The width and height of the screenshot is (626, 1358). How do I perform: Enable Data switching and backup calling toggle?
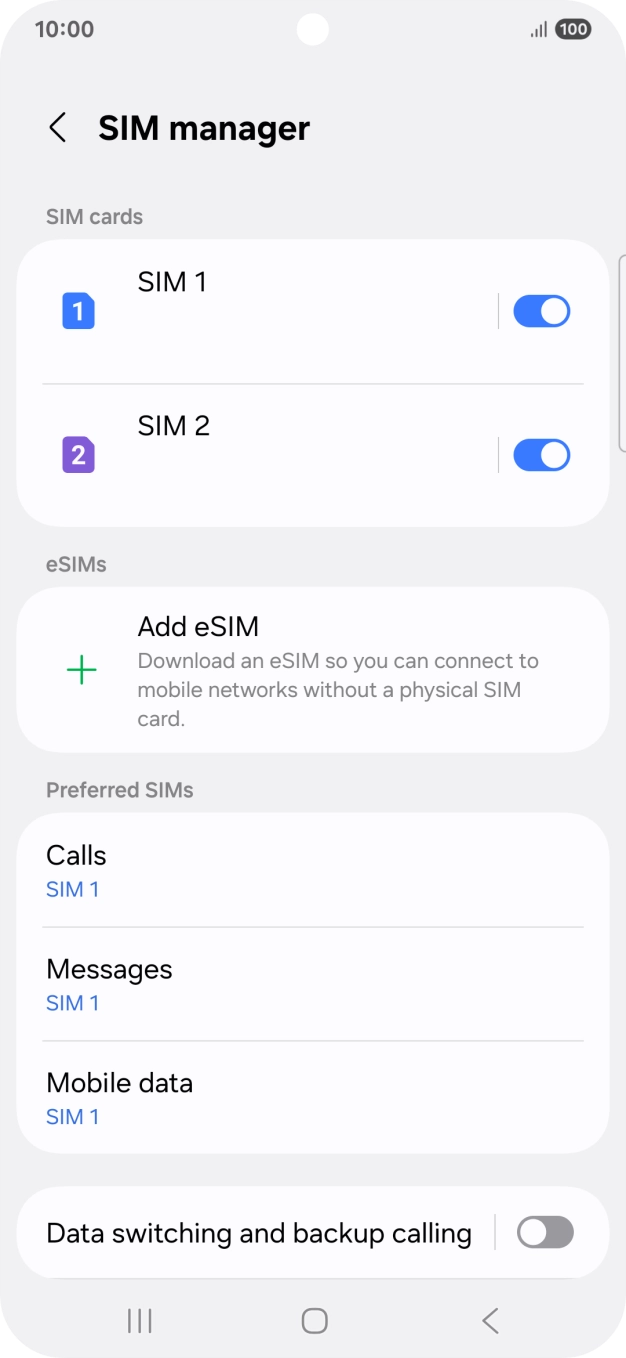[x=545, y=1233]
